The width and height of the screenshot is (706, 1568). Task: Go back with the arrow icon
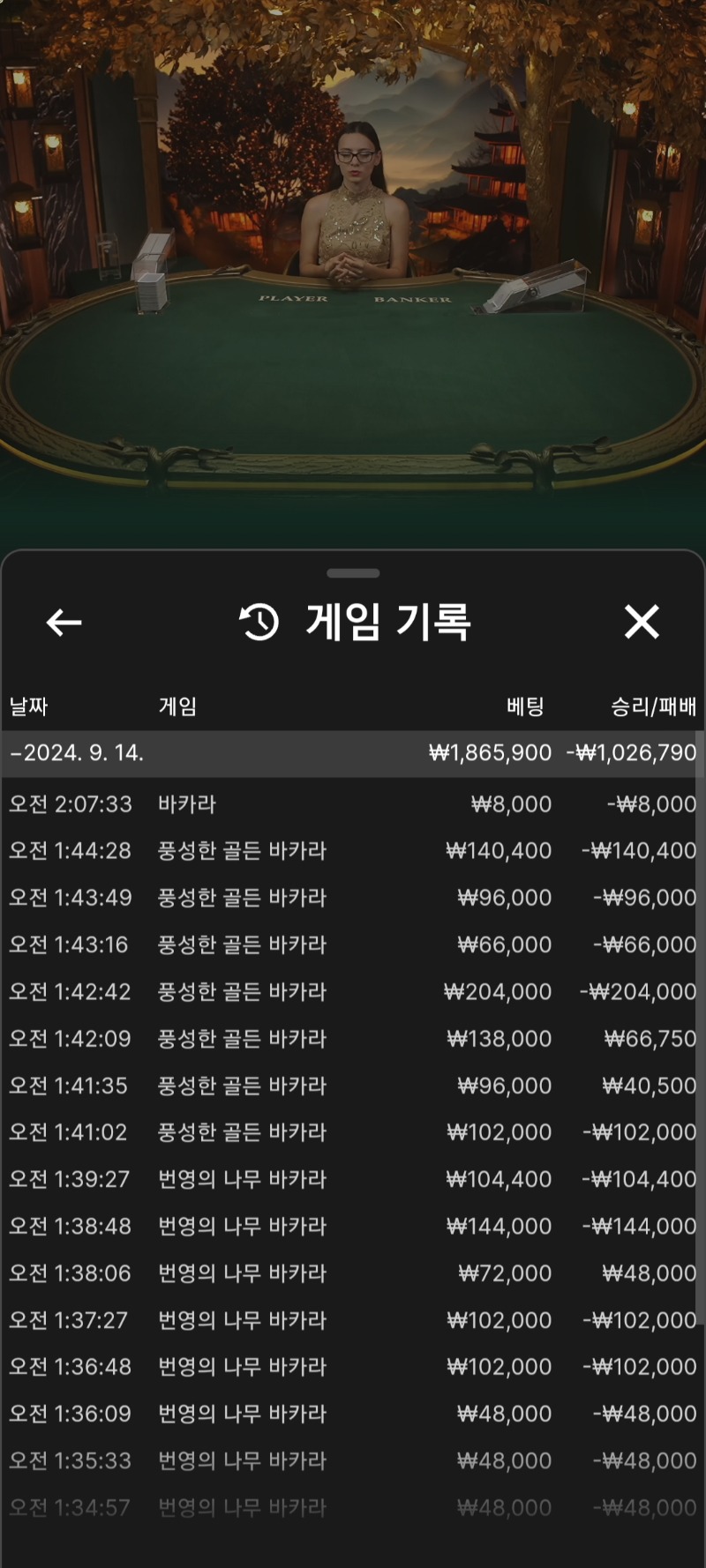click(x=64, y=623)
